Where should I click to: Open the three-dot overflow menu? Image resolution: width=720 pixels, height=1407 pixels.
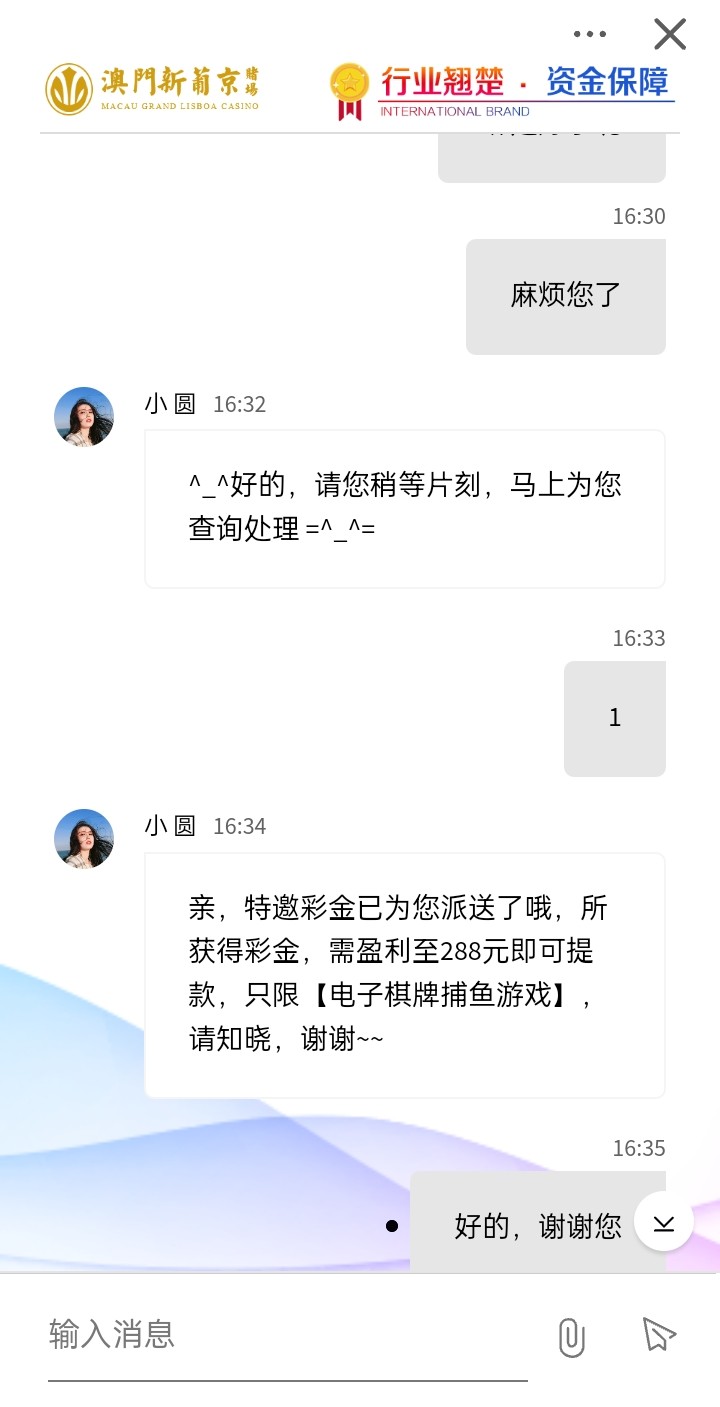[x=590, y=34]
